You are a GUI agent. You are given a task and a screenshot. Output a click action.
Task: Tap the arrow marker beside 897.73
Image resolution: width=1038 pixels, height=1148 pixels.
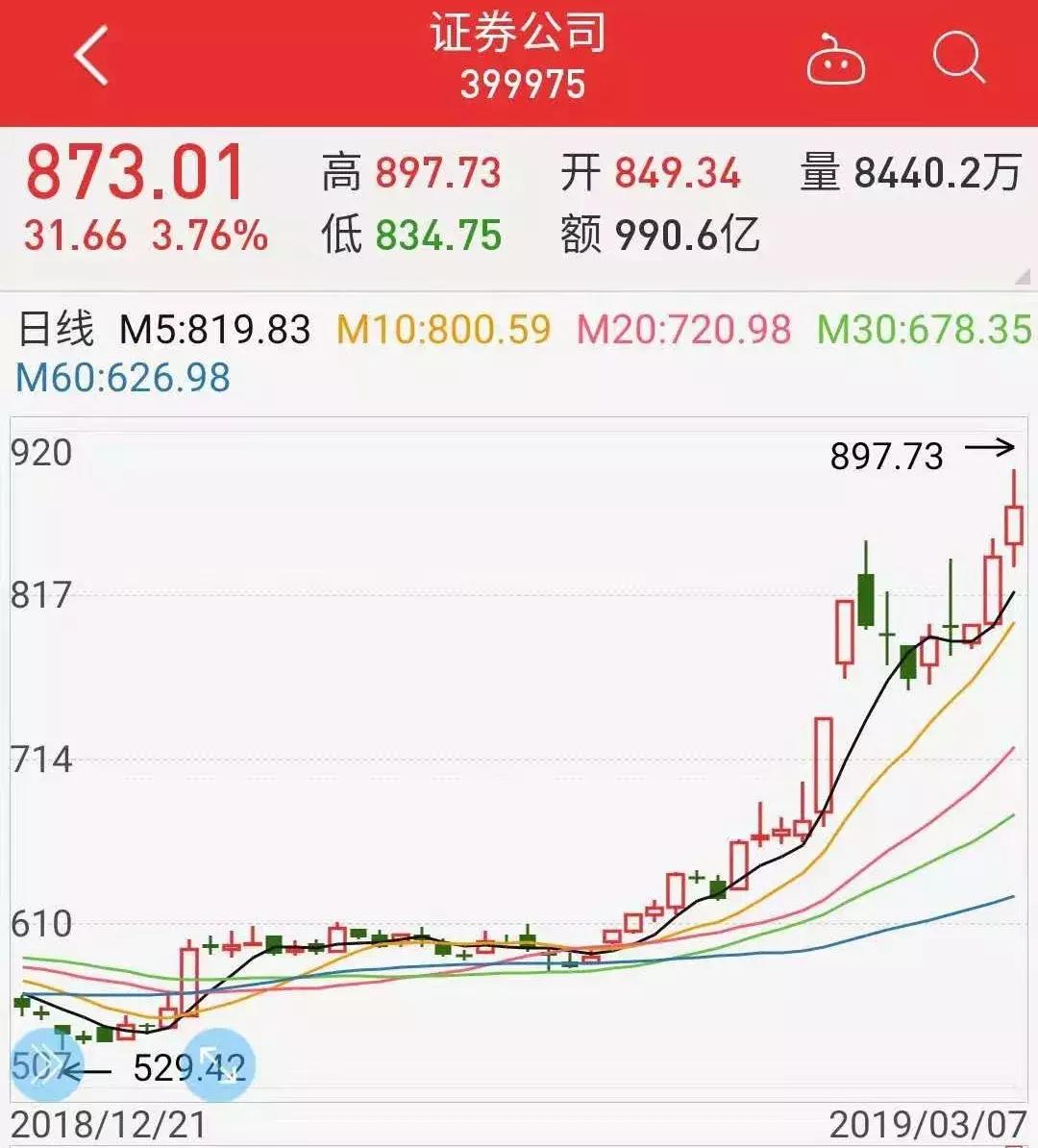990,446
